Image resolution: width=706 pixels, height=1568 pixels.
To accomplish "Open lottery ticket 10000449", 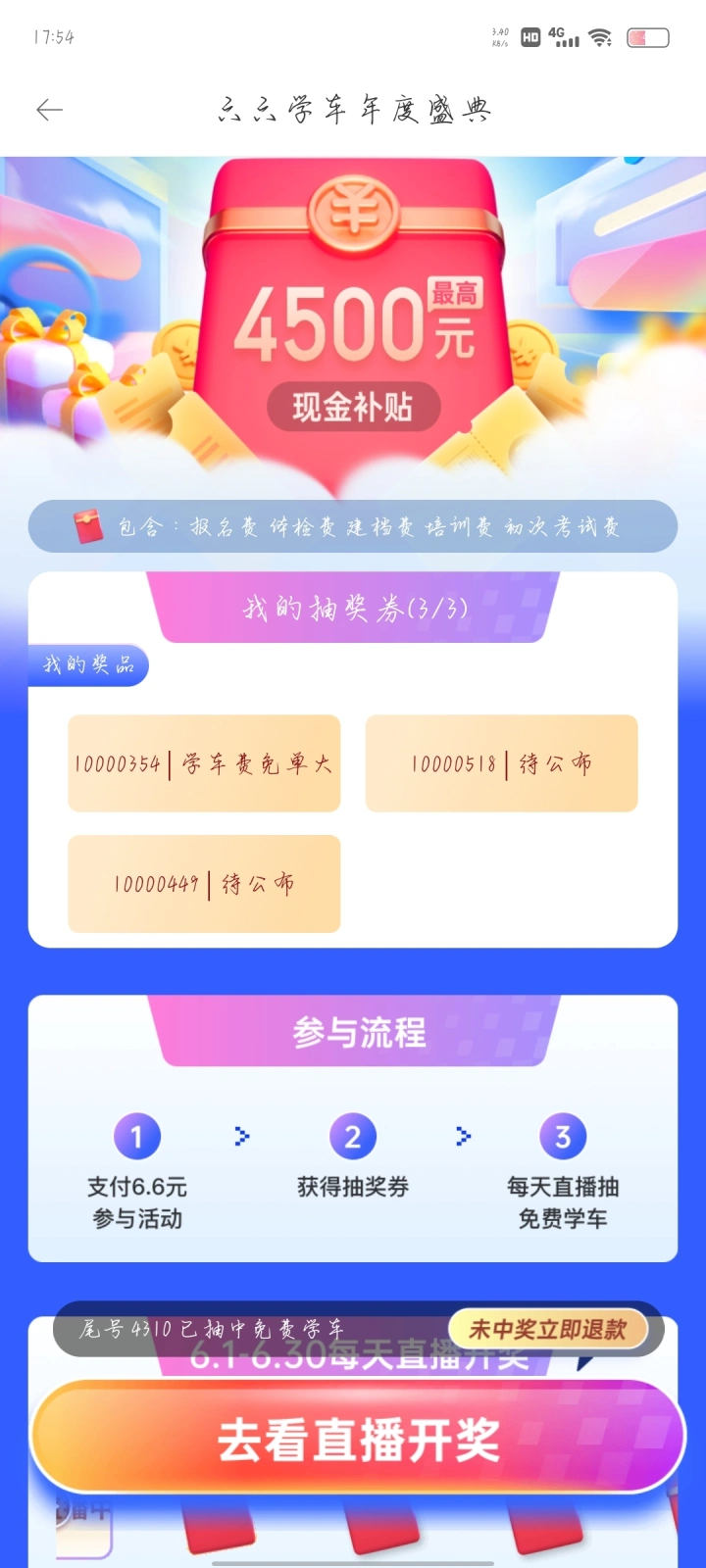I will pyautogui.click(x=204, y=883).
